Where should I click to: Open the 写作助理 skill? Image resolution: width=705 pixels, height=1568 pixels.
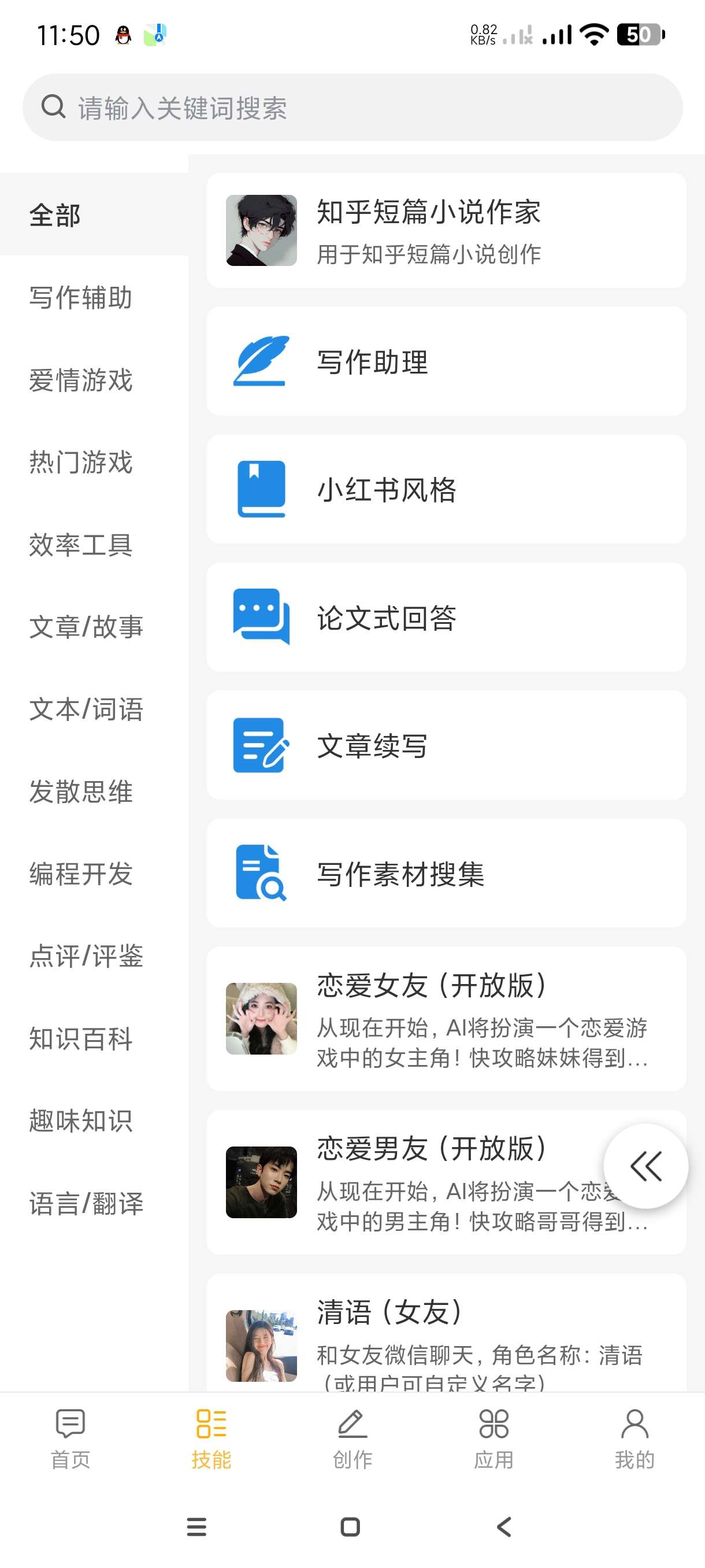coord(446,361)
